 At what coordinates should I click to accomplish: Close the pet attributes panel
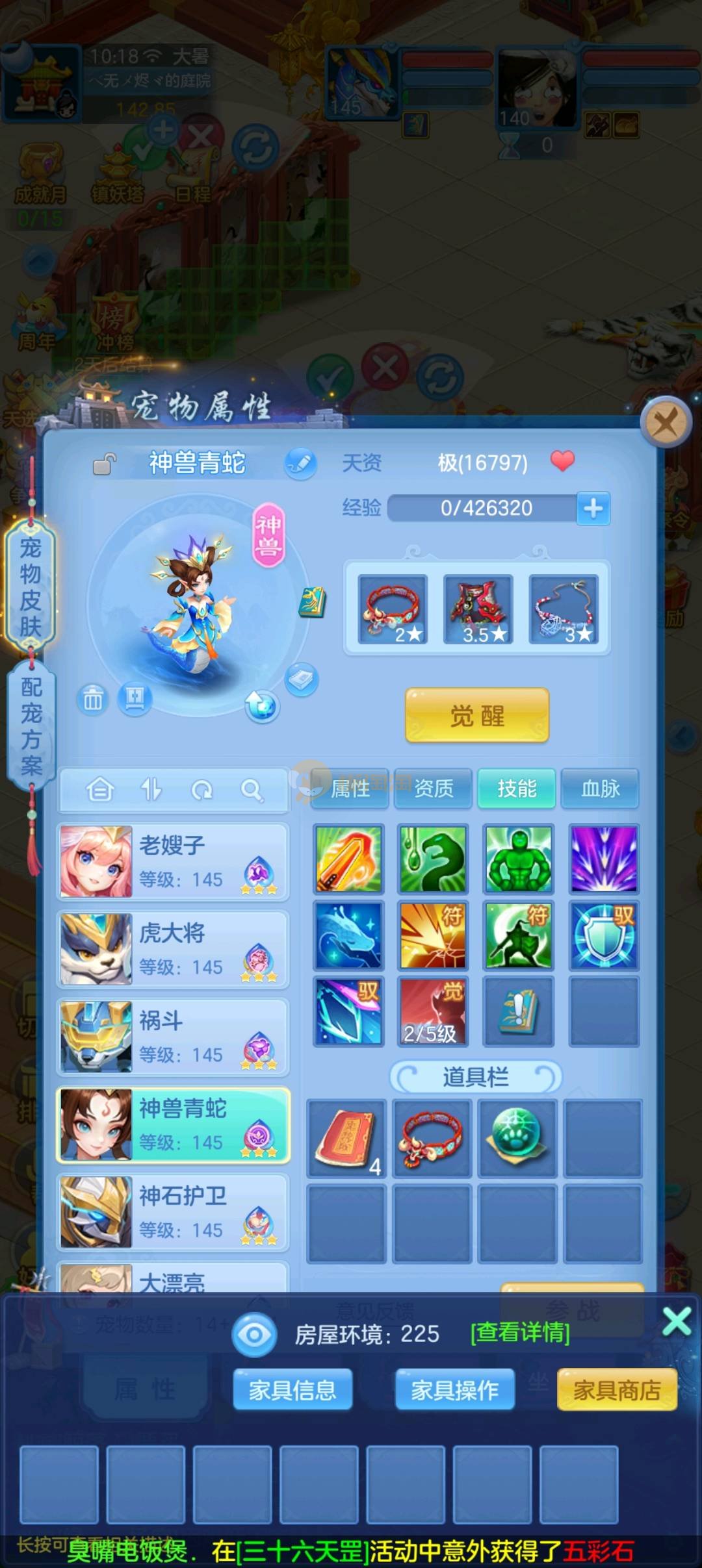click(665, 423)
